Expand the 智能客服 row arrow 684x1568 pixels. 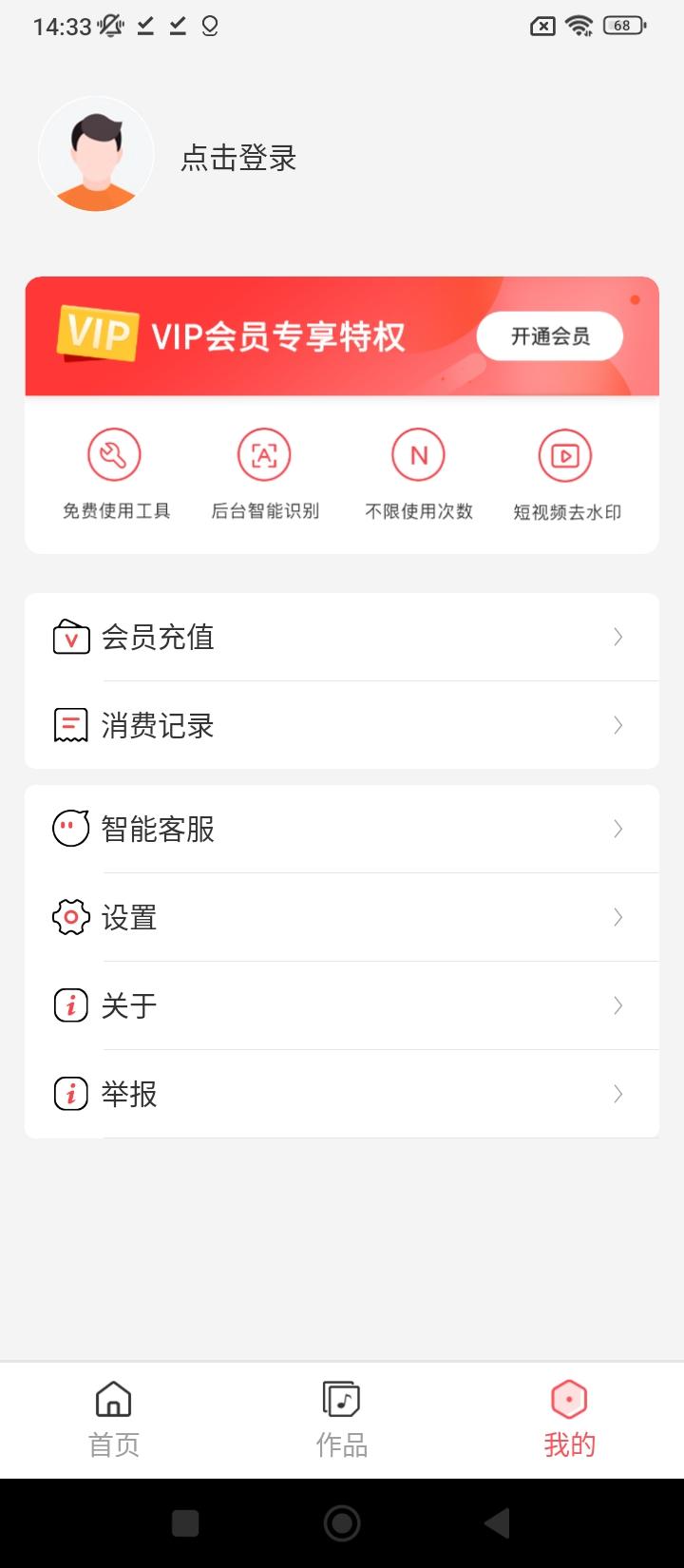coord(617,829)
